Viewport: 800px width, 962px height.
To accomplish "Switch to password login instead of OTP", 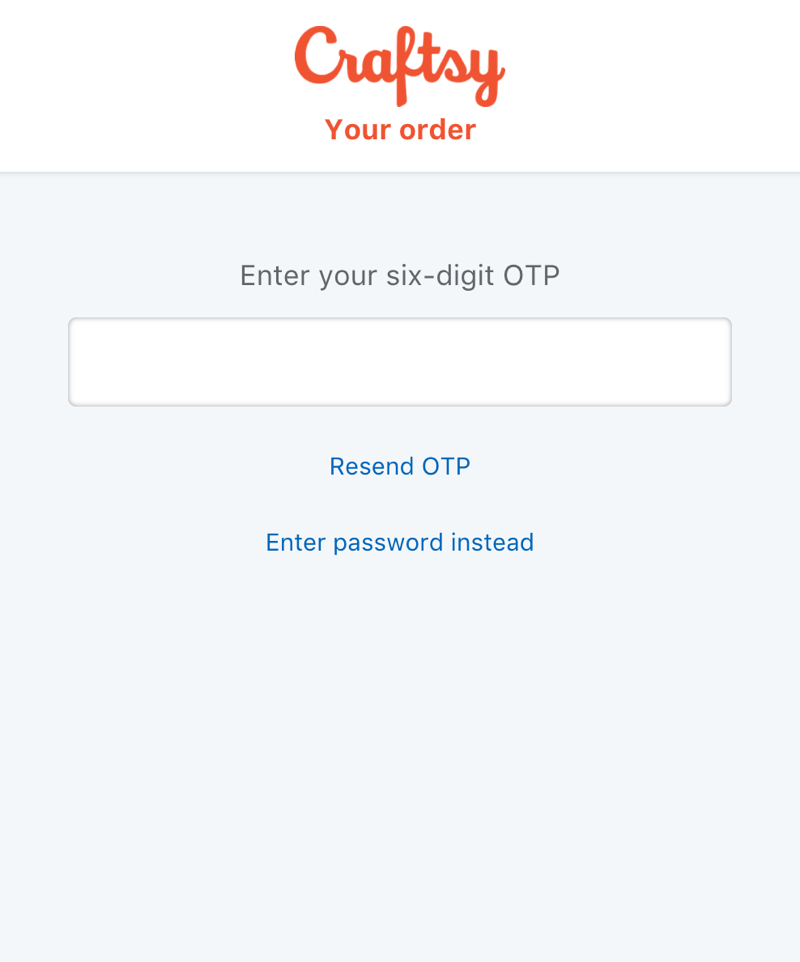I will point(400,542).
